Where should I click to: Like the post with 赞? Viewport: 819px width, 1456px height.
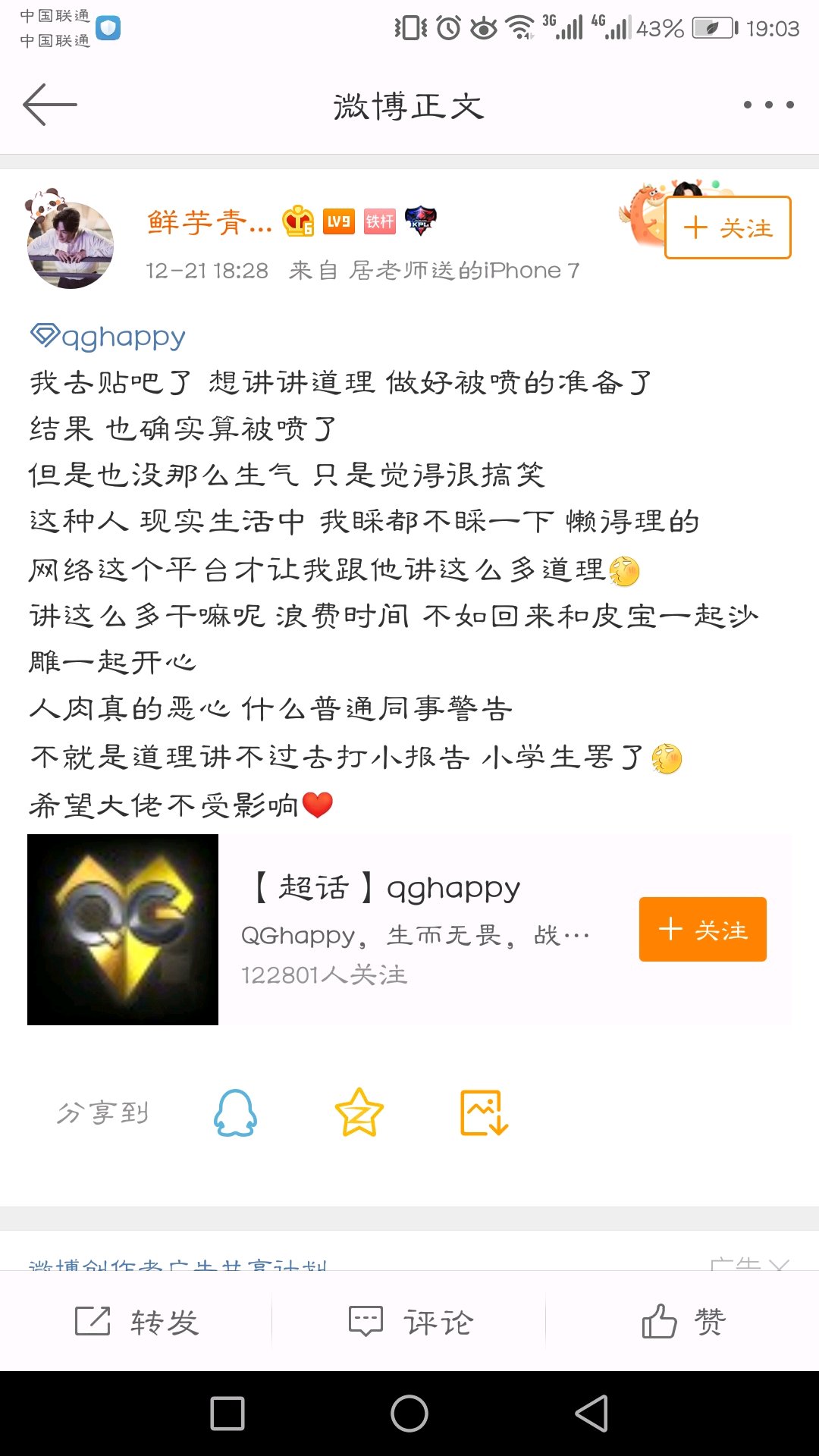click(682, 1322)
